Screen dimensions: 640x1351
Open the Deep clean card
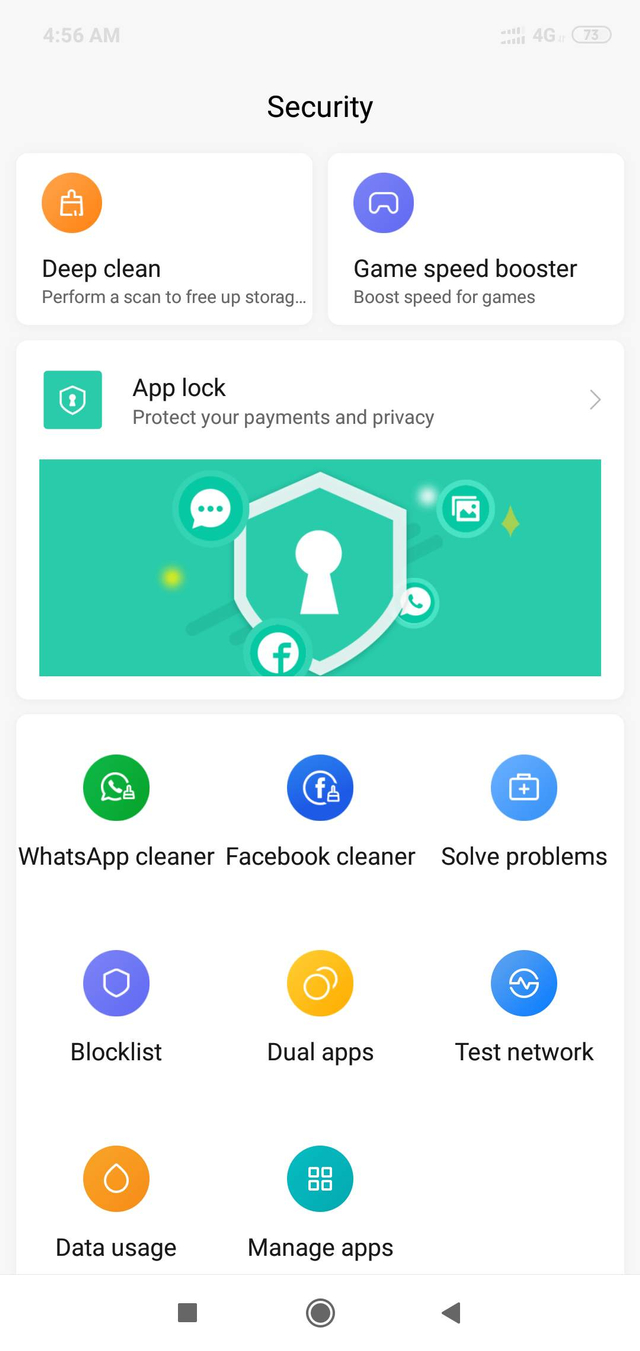click(x=164, y=239)
